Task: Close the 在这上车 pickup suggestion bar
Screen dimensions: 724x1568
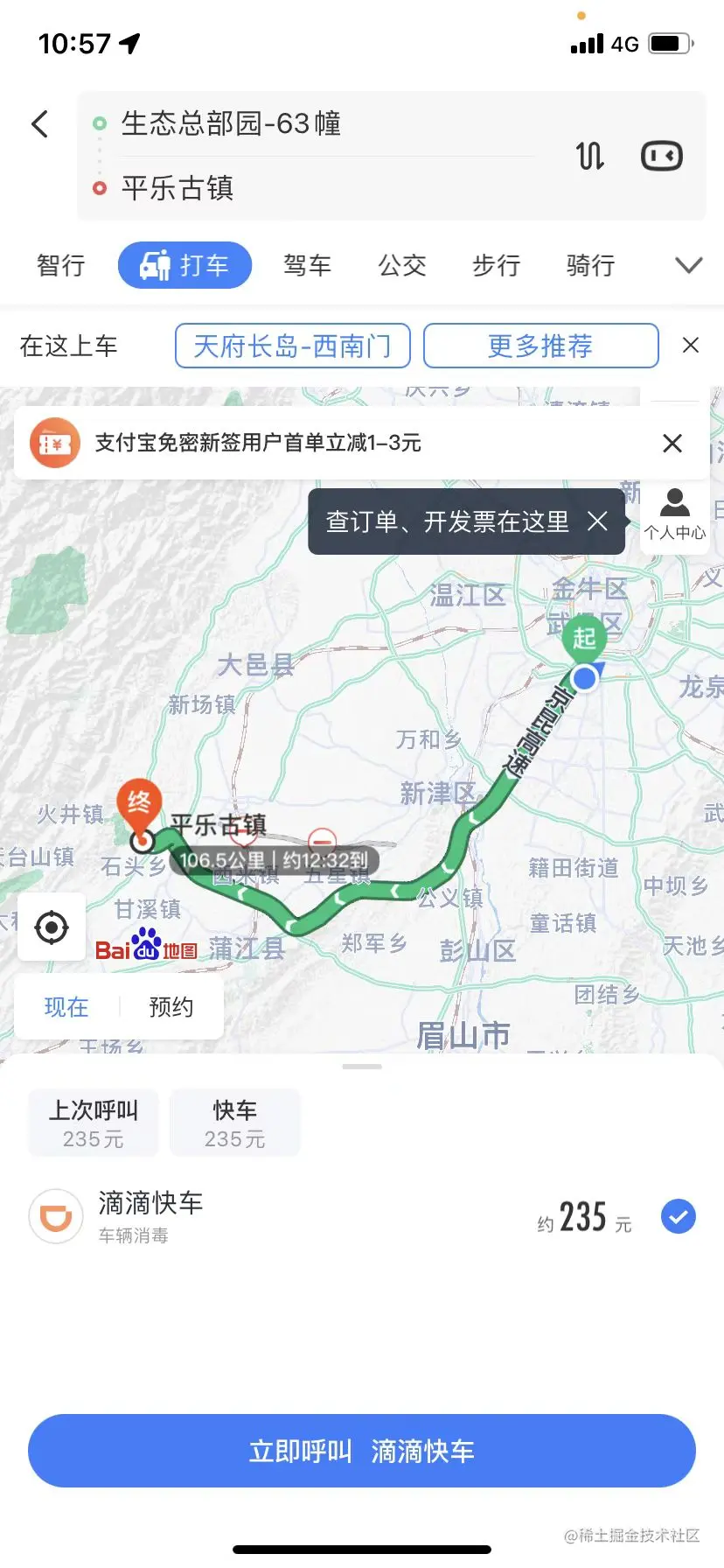Action: (x=691, y=346)
